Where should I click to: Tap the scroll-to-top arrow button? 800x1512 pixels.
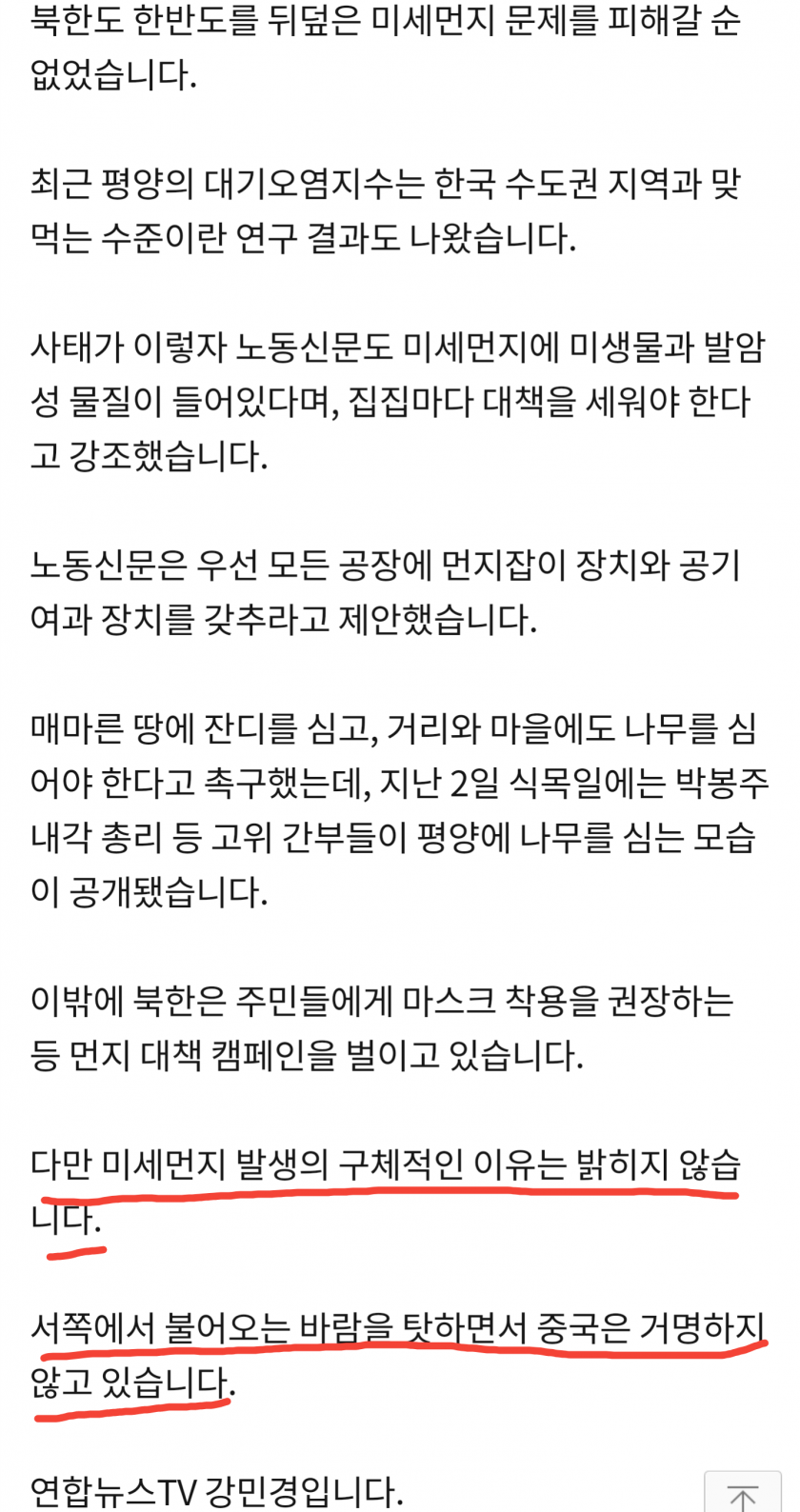(743, 1492)
